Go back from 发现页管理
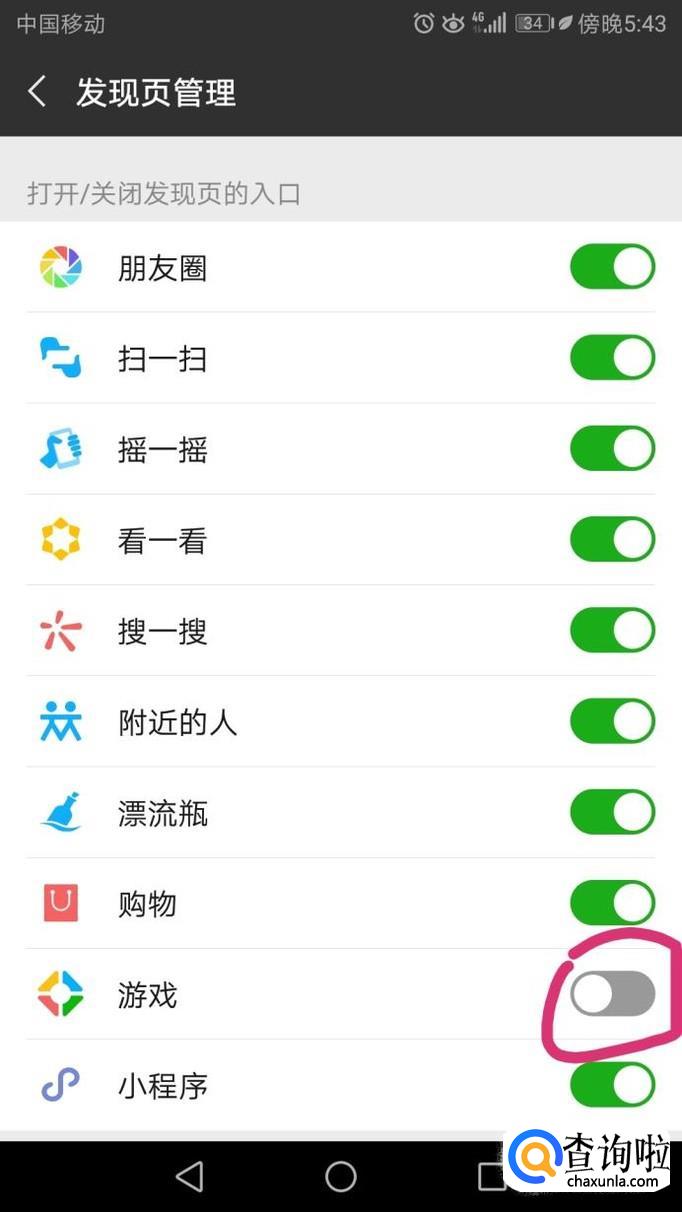682x1212 pixels. (38, 92)
